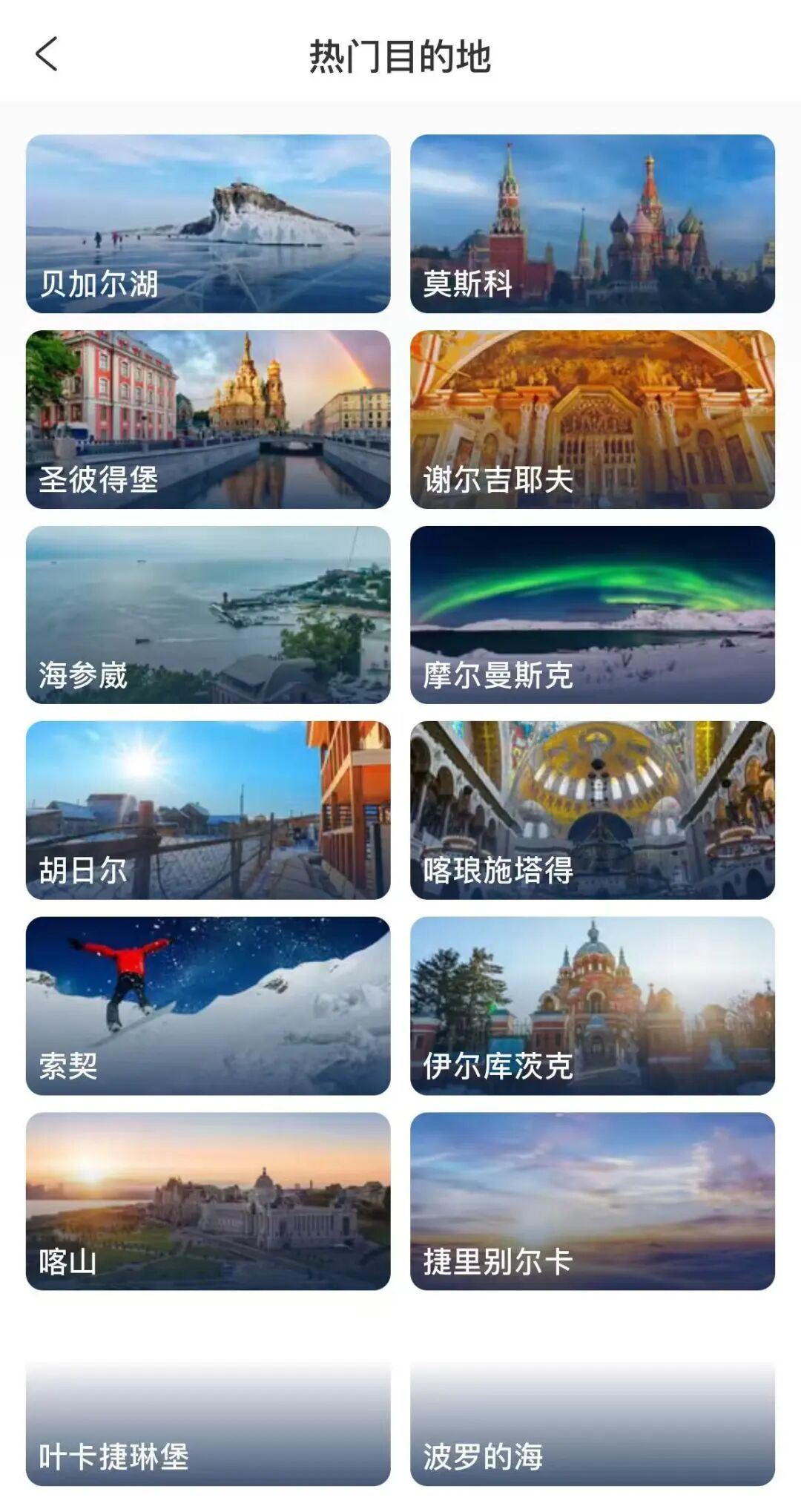Open the 贝加尔湖 destination card
Image resolution: width=801 pixels, height=1512 pixels.
208,223
